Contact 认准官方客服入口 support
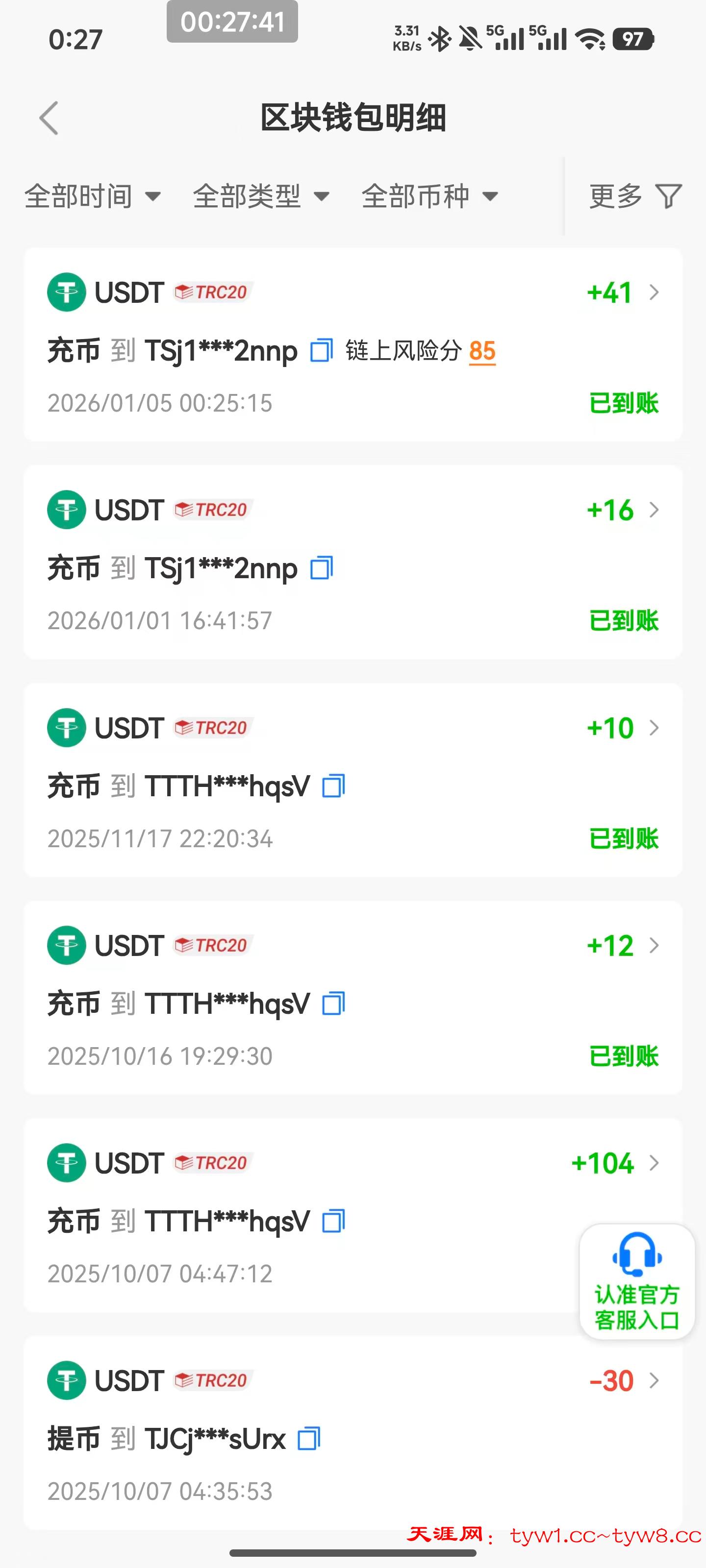This screenshot has height=1568, width=706. click(x=636, y=1282)
